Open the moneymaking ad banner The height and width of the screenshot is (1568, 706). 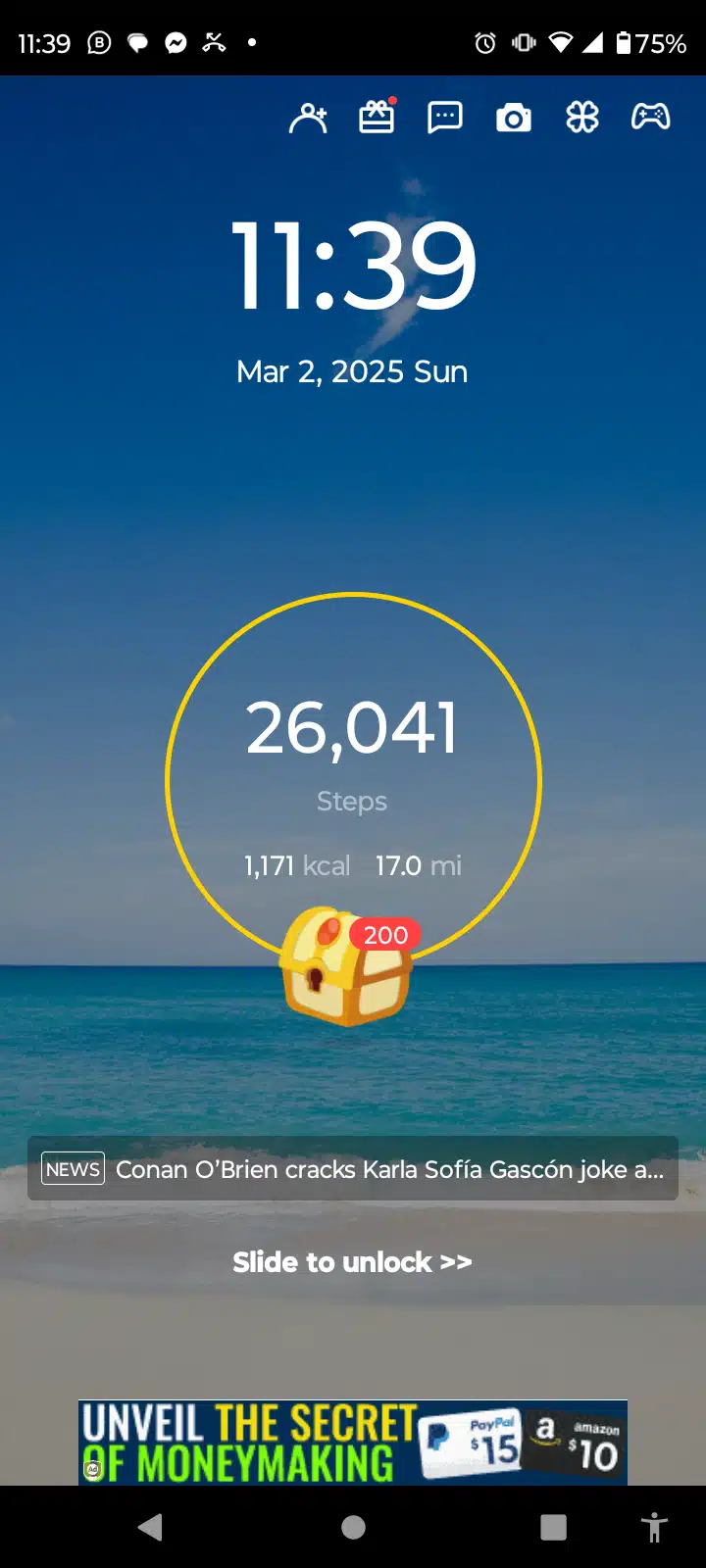pos(353,1442)
